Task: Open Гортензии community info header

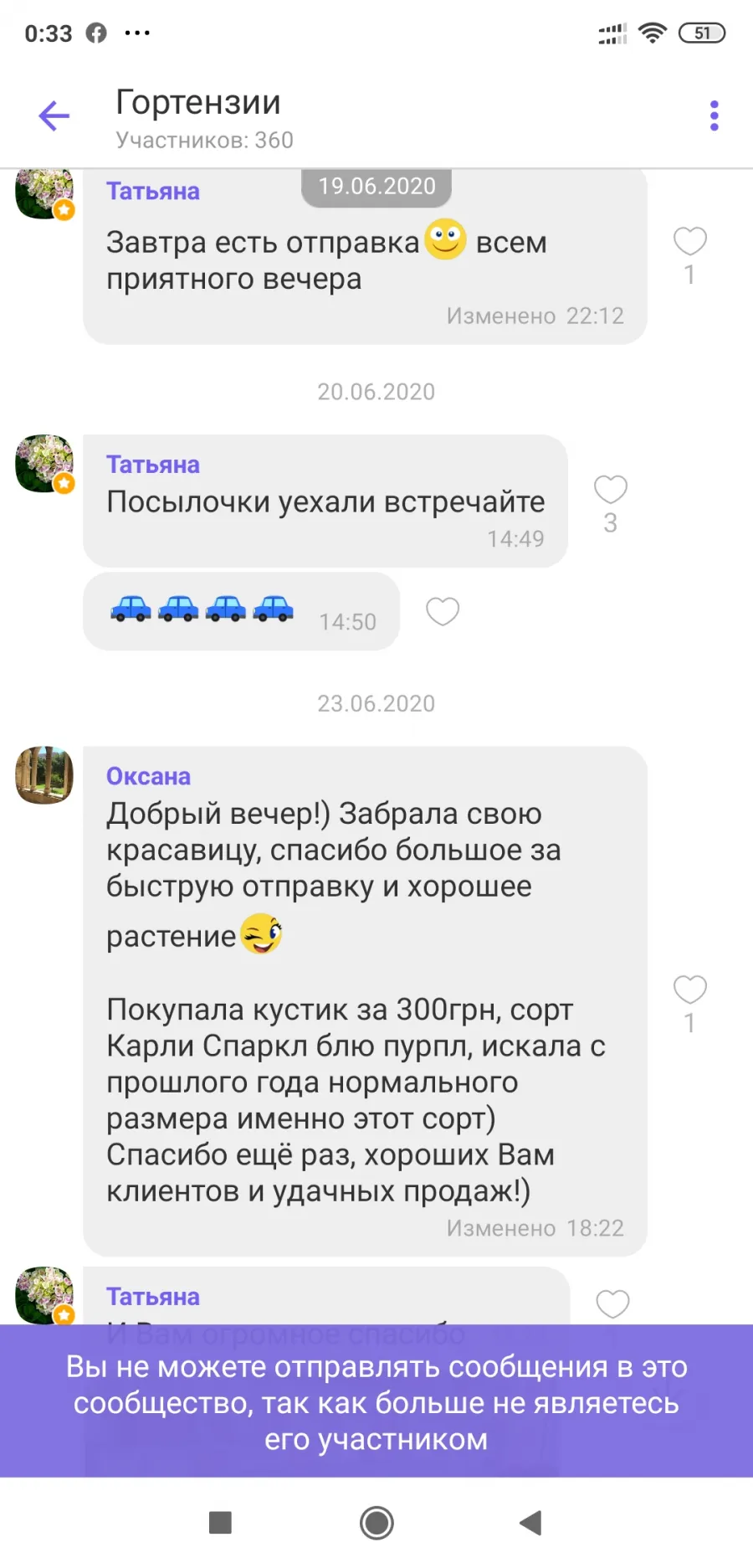Action: (x=204, y=118)
